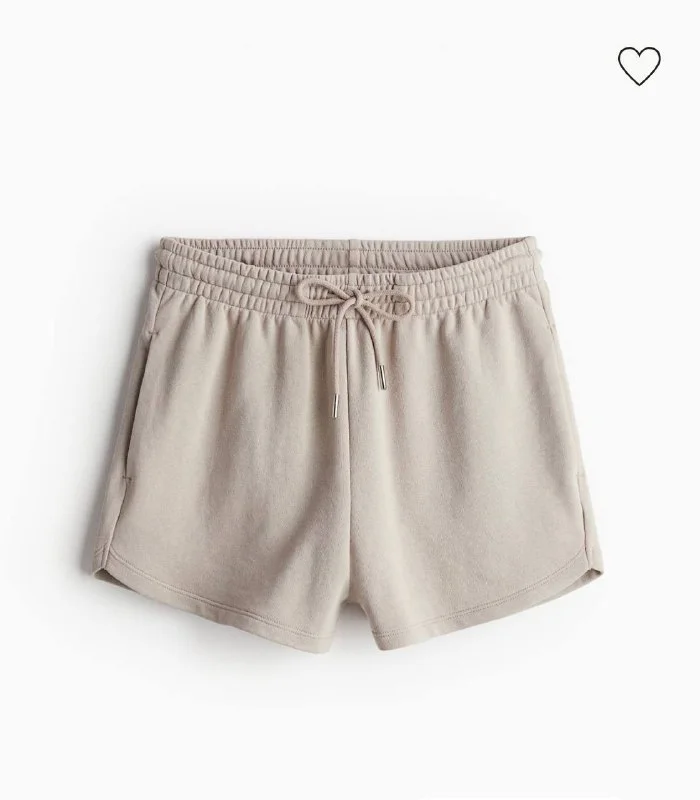Add the beige shorts to favorites
This screenshot has width=700, height=800.
coord(639,66)
